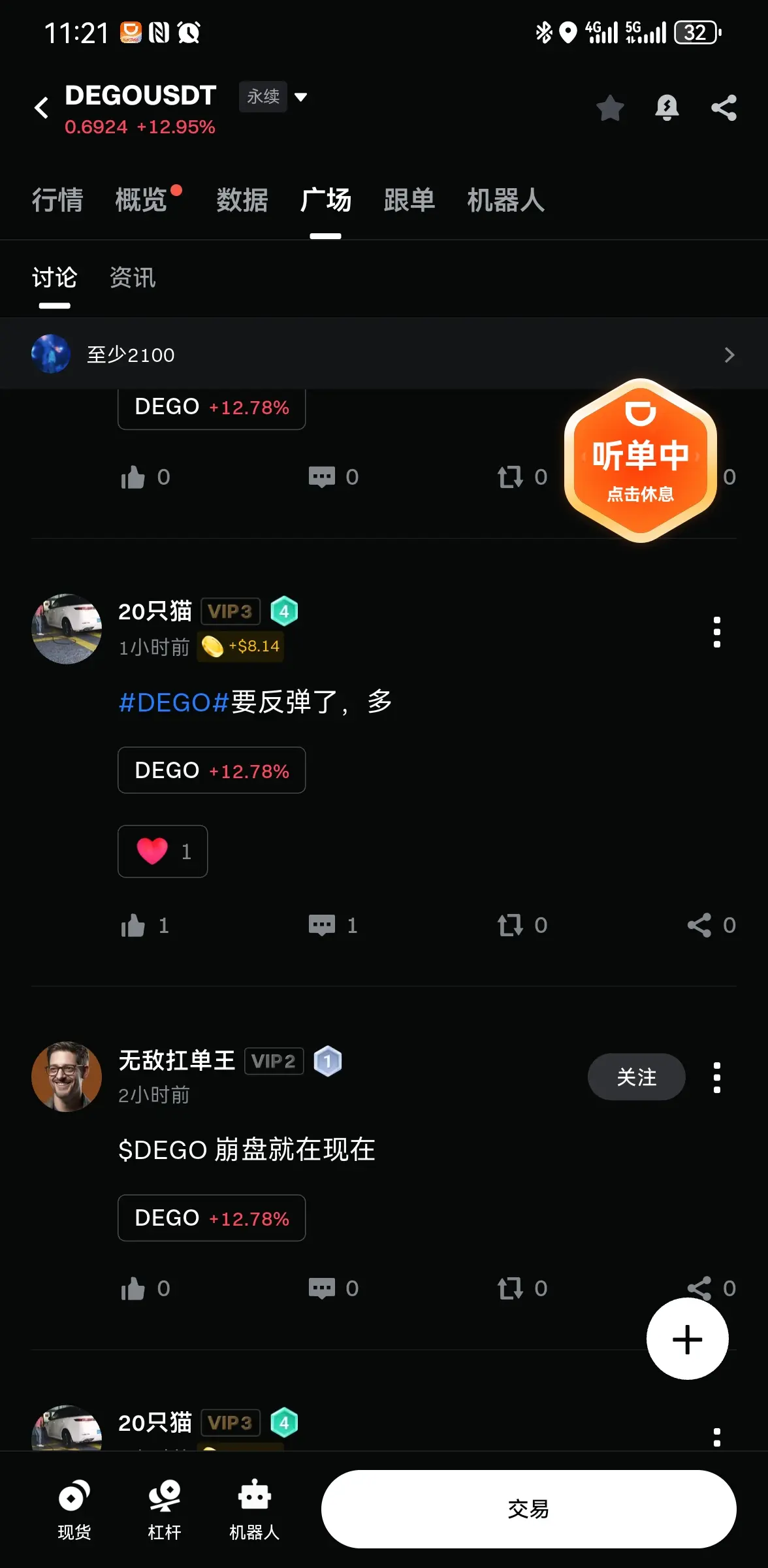This screenshot has height=1568, width=768.
Task: Open the 永续 contract type dropdown
Action: [x=274, y=97]
